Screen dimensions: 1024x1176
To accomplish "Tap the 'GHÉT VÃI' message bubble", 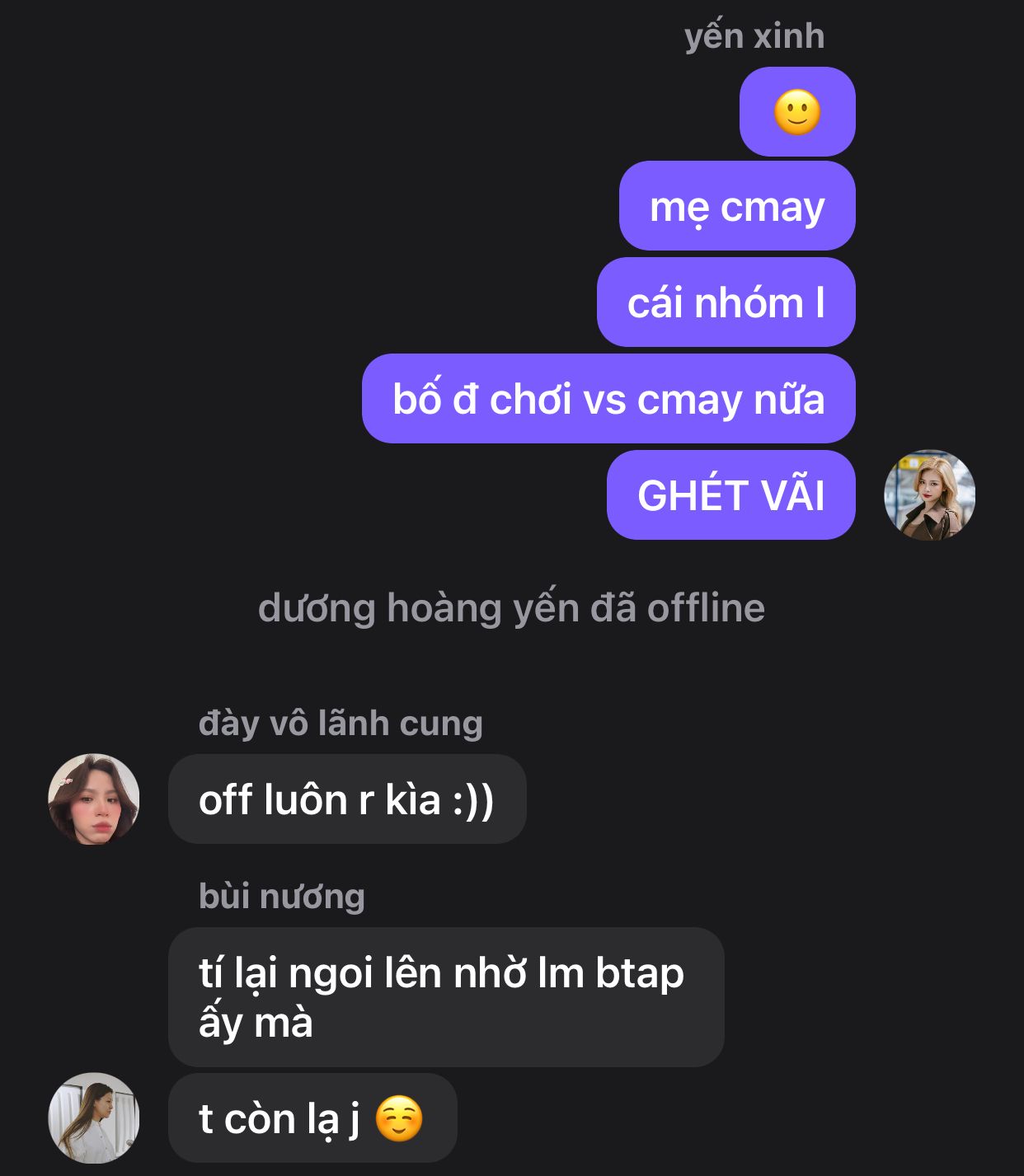I will (730, 495).
